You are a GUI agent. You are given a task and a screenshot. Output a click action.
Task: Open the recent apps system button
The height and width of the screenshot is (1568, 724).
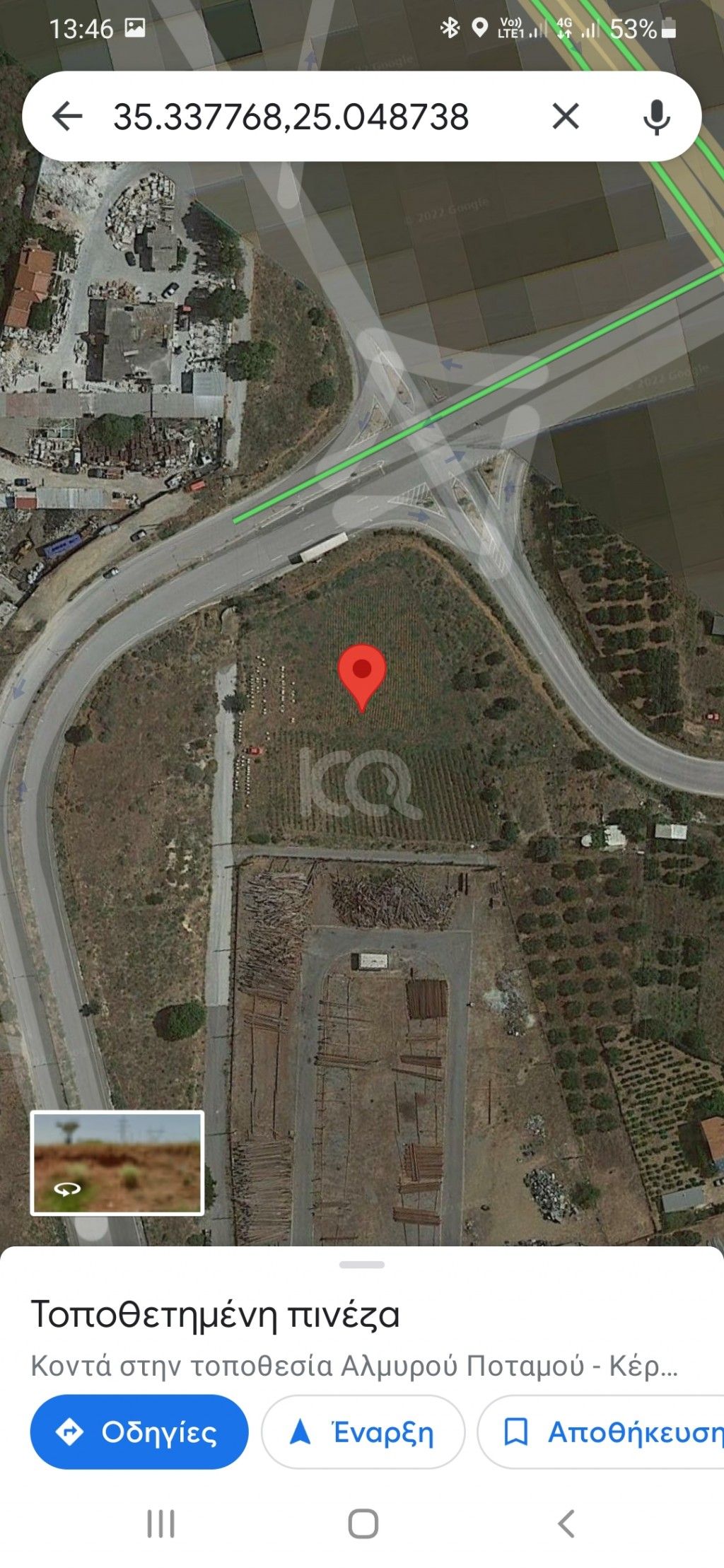tap(160, 1523)
